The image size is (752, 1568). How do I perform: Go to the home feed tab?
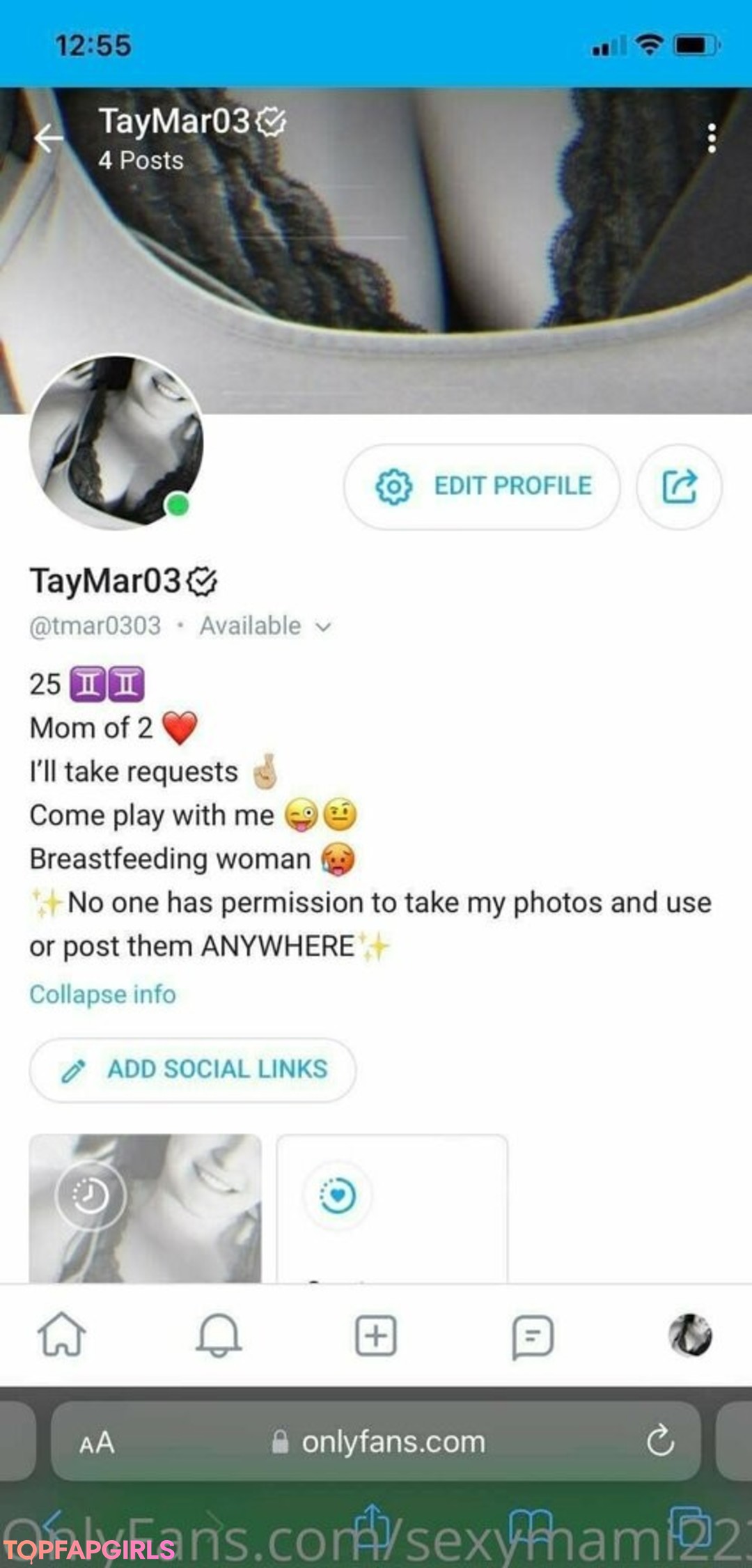coord(61,1335)
